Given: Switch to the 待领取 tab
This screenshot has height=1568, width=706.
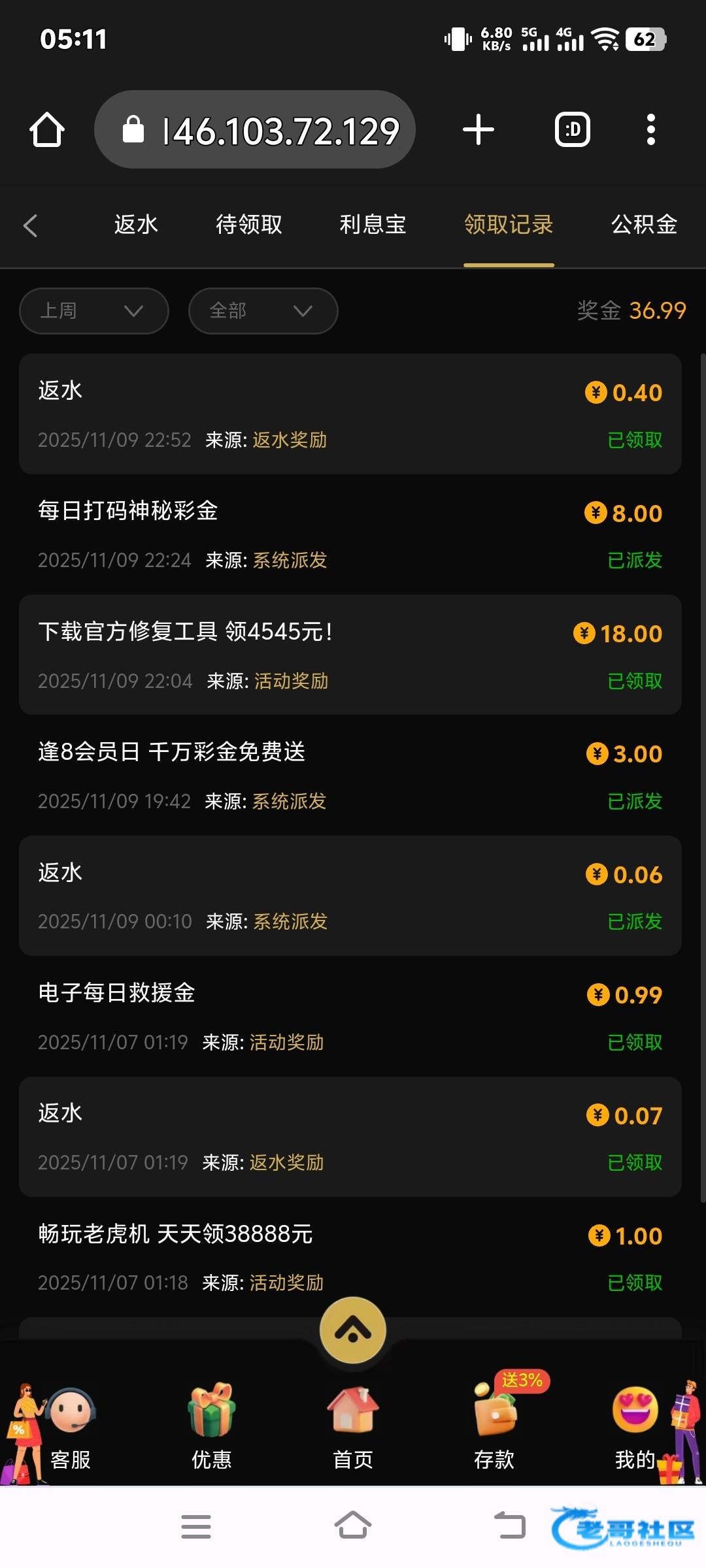Looking at the screenshot, I should tap(249, 225).
